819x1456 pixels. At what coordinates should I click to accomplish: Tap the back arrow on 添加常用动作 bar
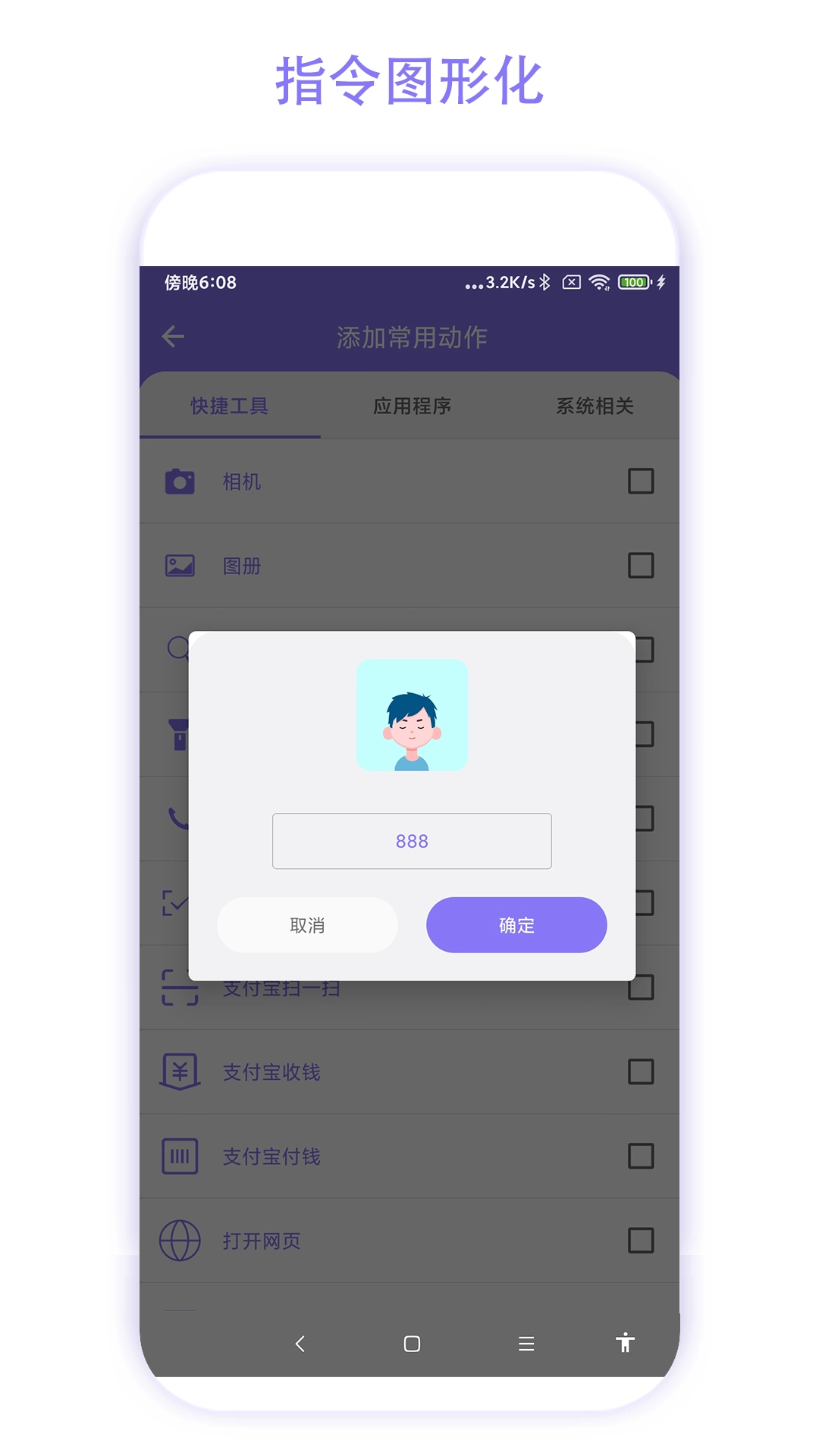point(173,336)
